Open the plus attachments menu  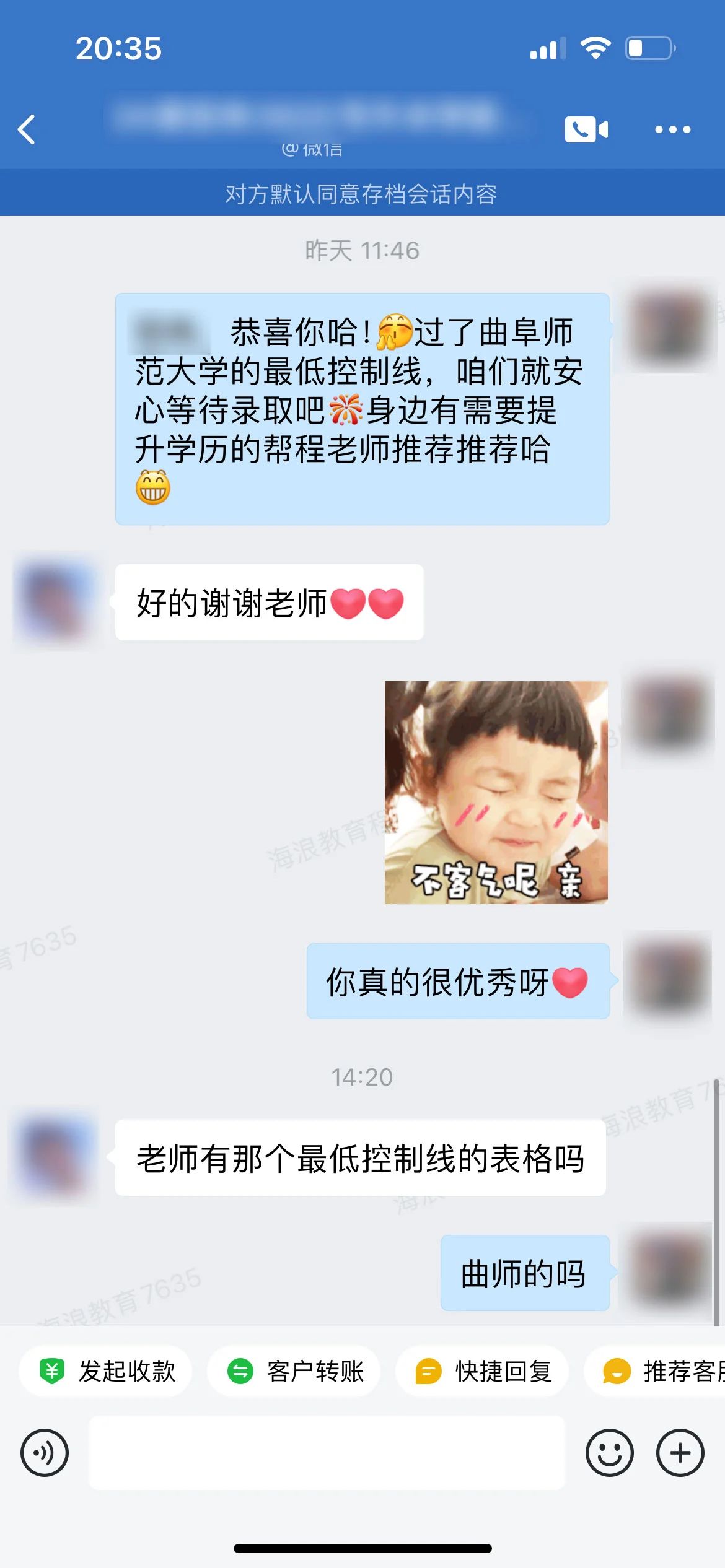[680, 1452]
